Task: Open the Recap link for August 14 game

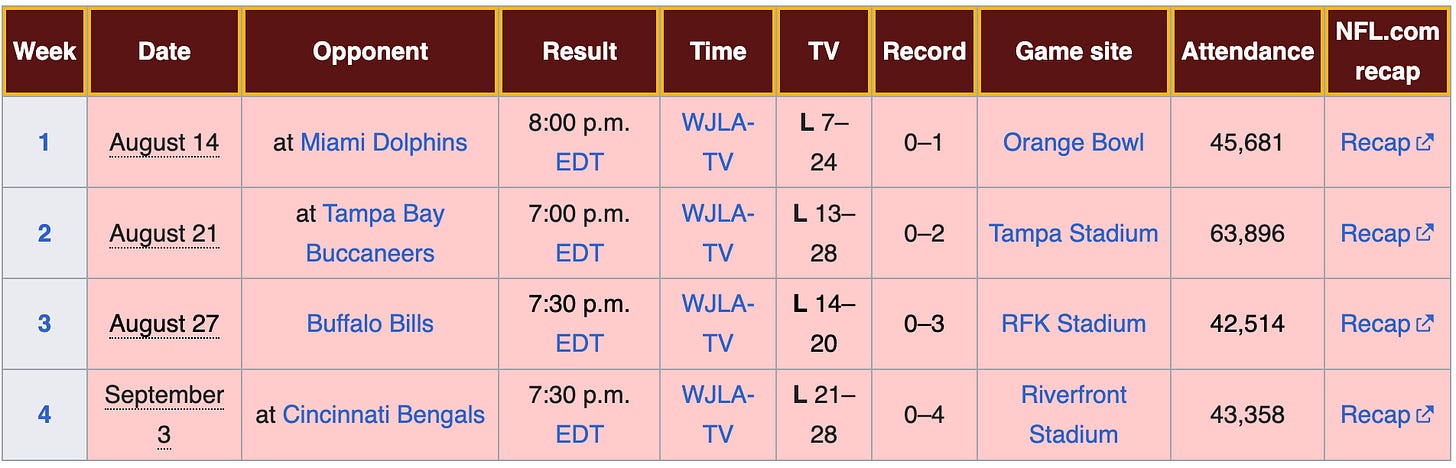Action: pyautogui.click(x=1386, y=142)
